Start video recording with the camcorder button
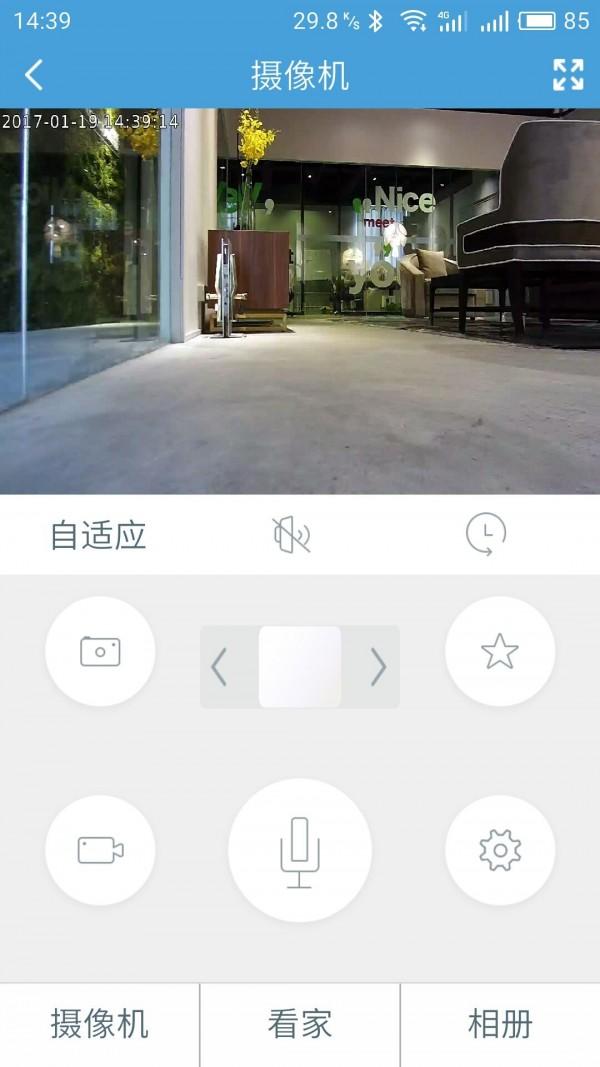Image resolution: width=600 pixels, height=1067 pixels. (100, 851)
